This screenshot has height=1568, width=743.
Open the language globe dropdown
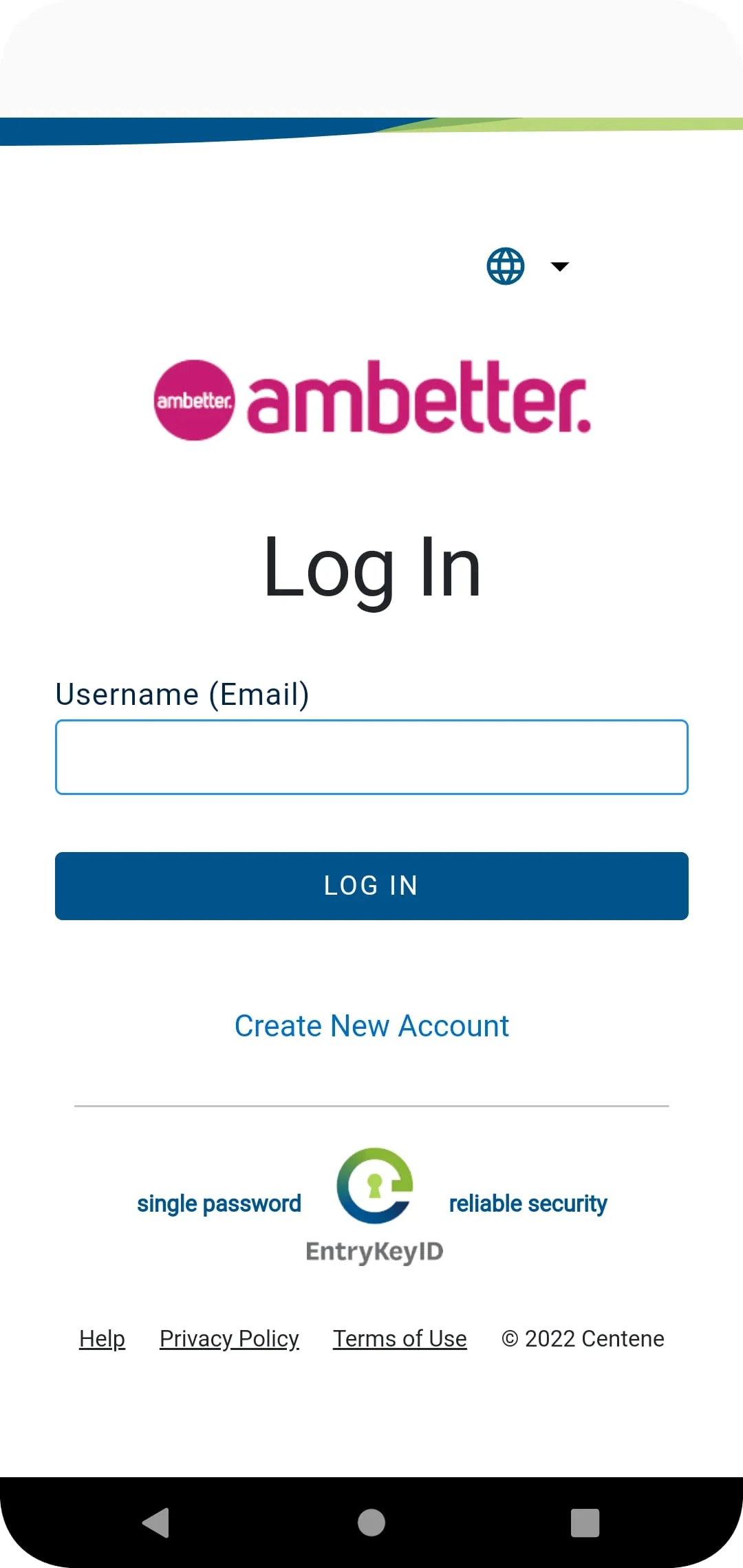527,266
